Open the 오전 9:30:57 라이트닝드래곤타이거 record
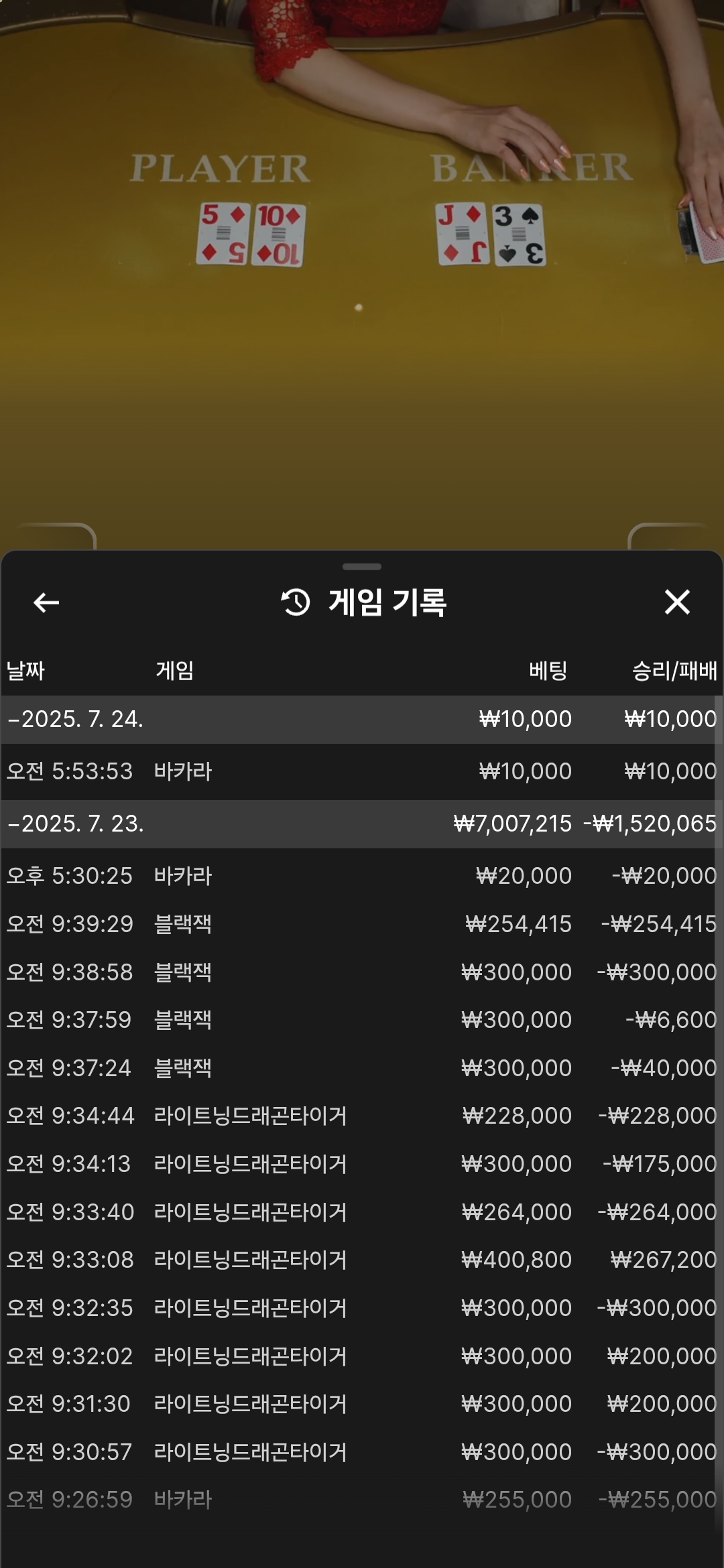The image size is (724, 1568). click(x=362, y=1452)
